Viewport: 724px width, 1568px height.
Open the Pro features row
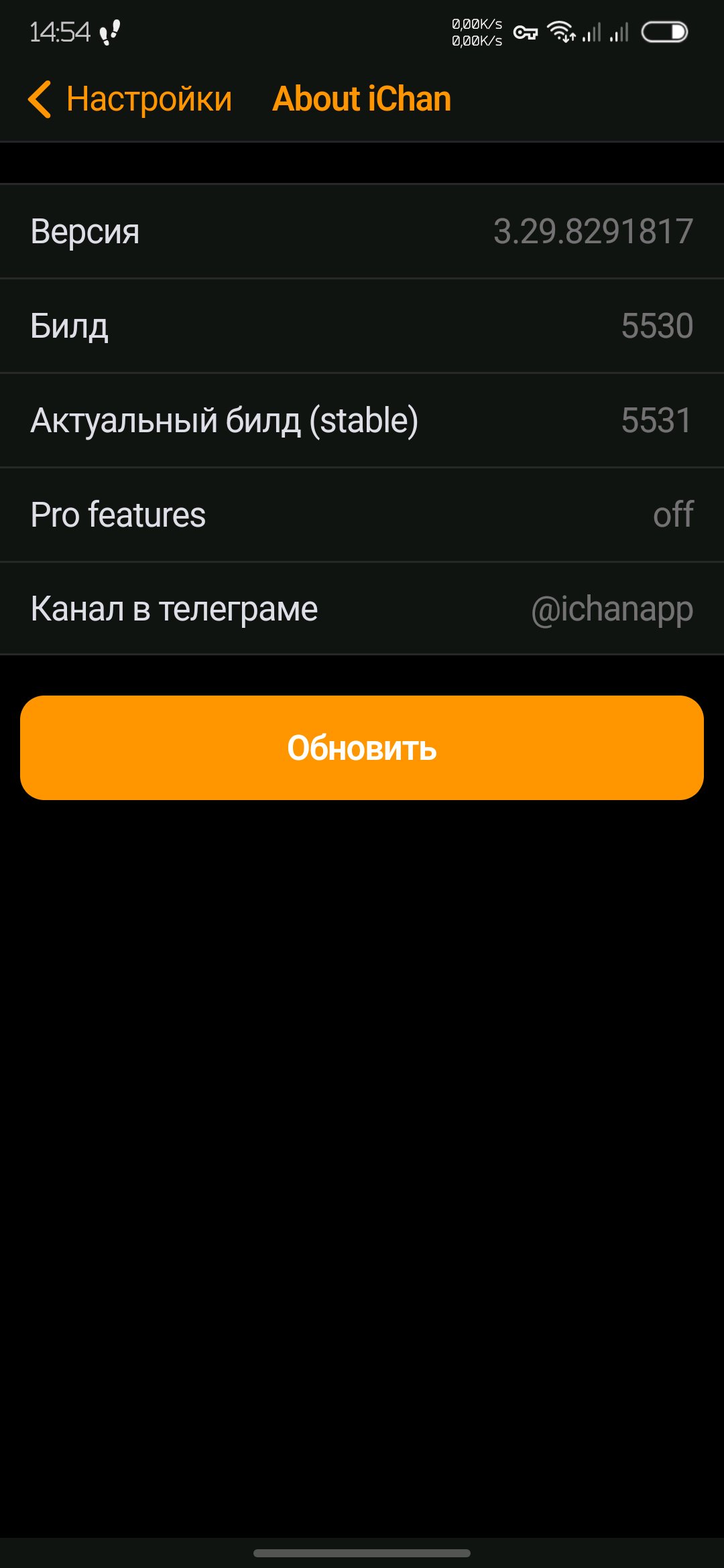click(362, 515)
